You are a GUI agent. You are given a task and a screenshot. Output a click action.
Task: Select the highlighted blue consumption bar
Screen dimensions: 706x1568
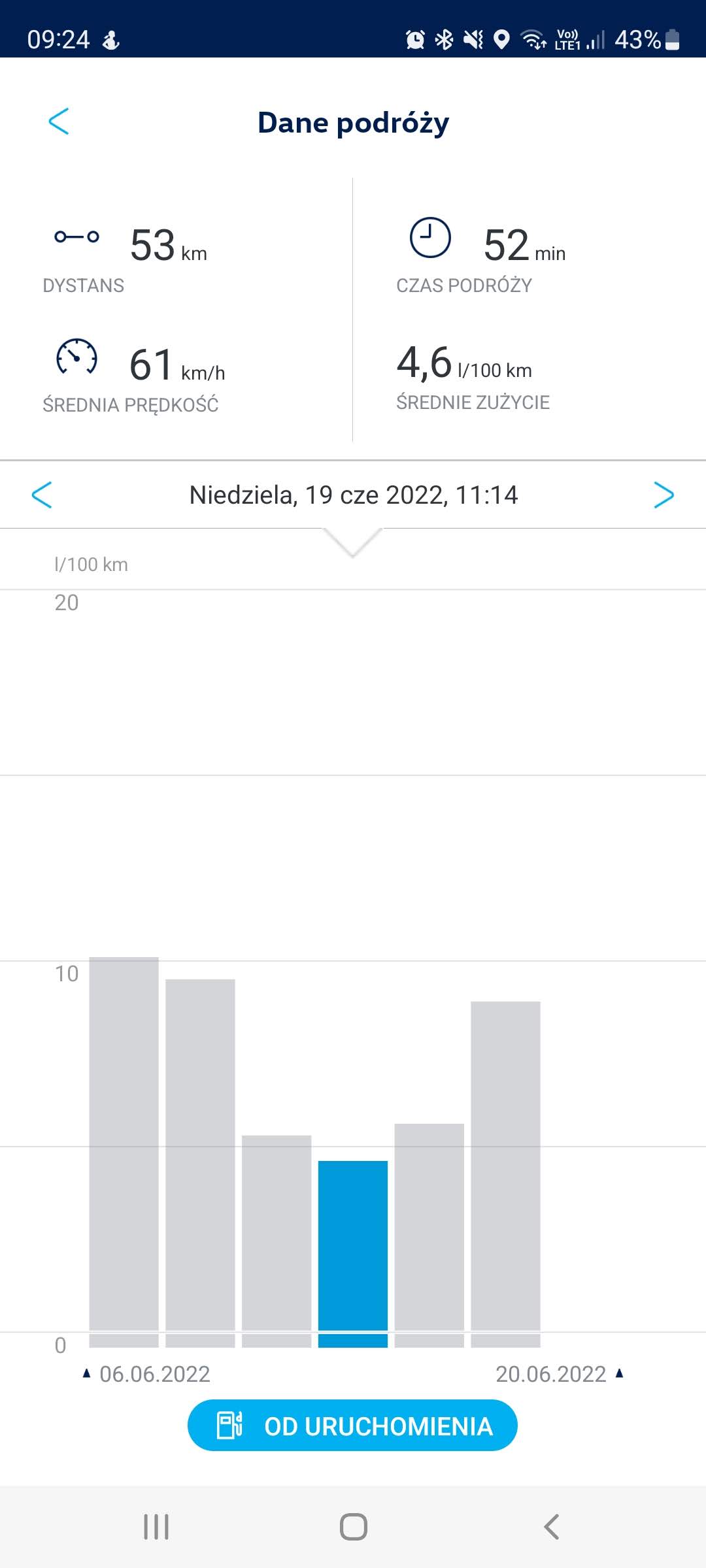click(353, 1253)
